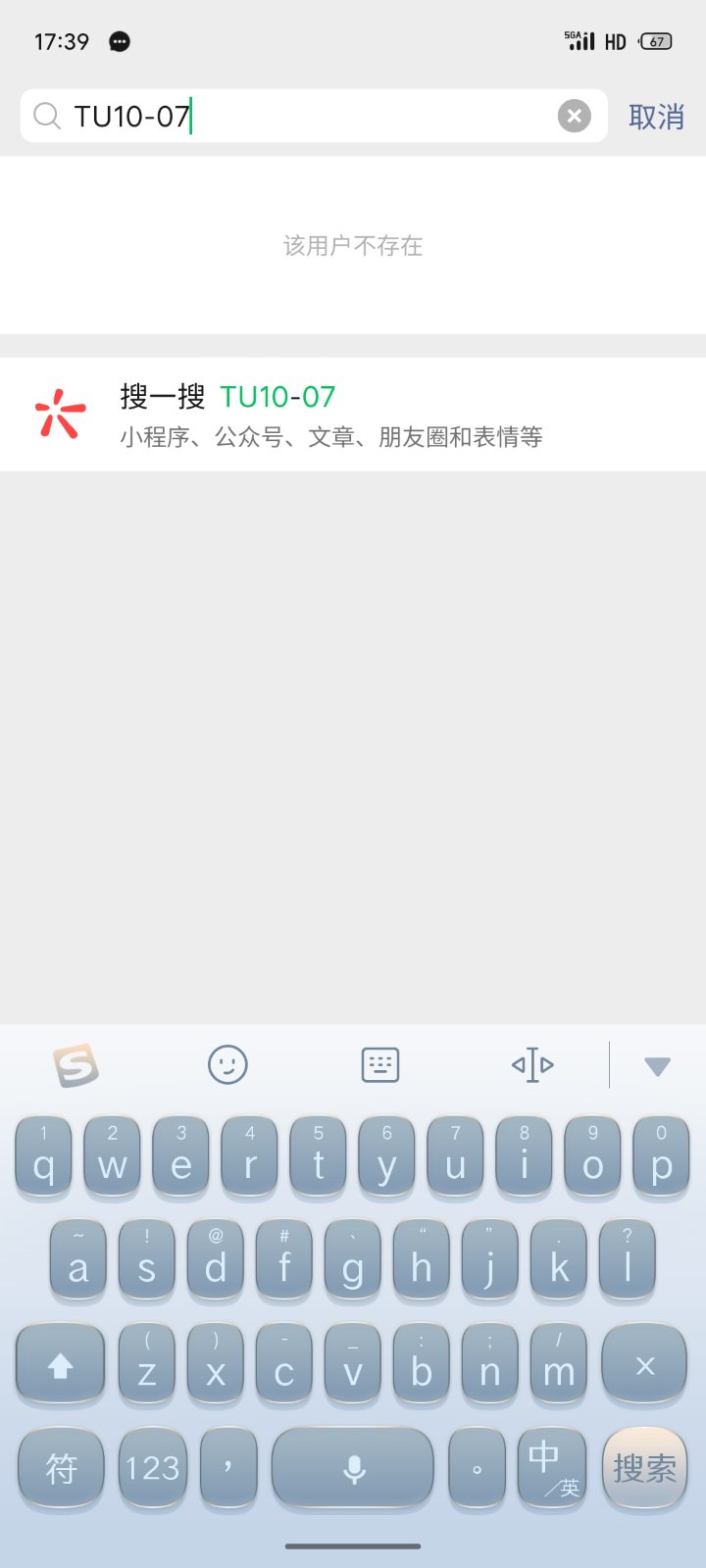Switch the keyboard to the 123 number layout
This screenshot has width=706, height=1568.
[x=153, y=1467]
